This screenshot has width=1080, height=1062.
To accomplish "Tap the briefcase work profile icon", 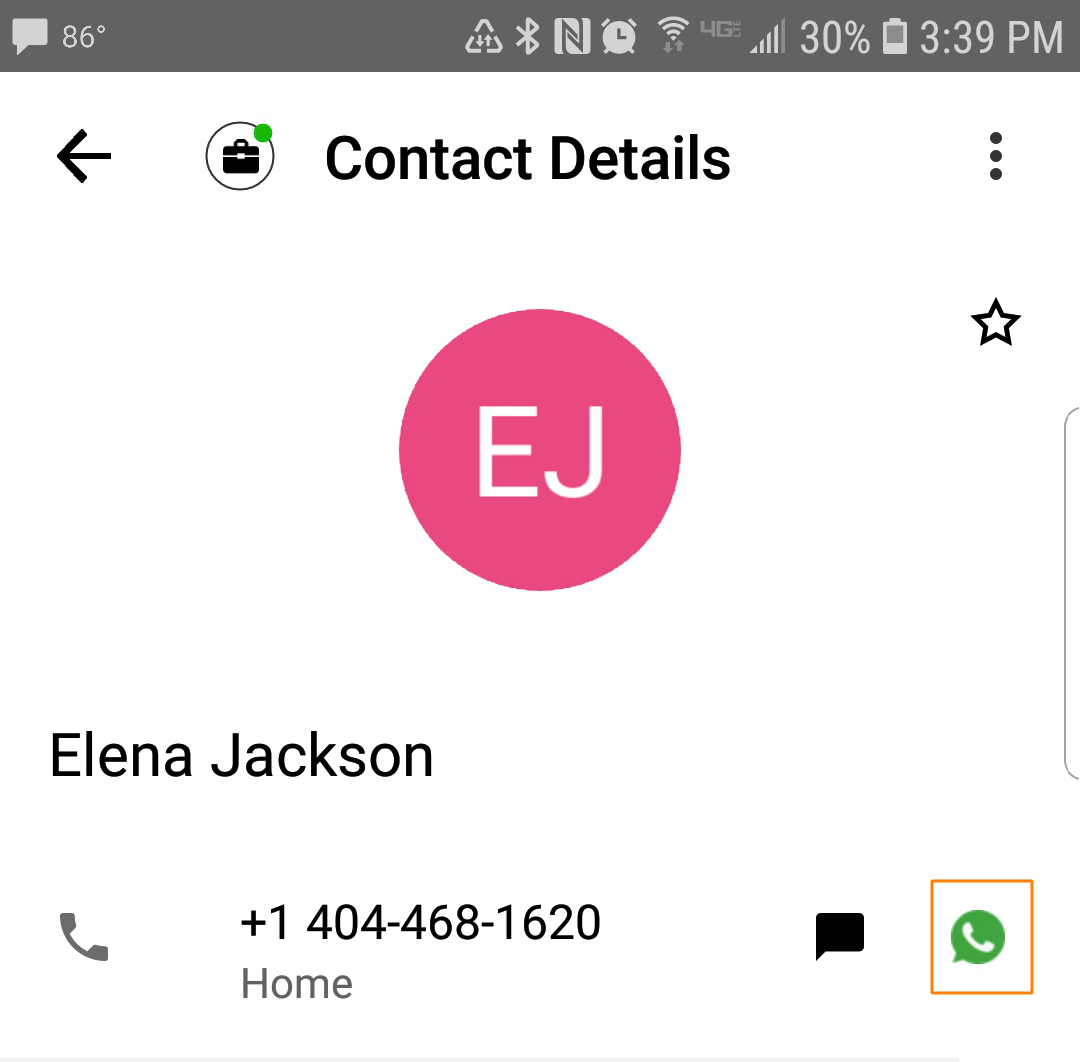I will (x=240, y=157).
